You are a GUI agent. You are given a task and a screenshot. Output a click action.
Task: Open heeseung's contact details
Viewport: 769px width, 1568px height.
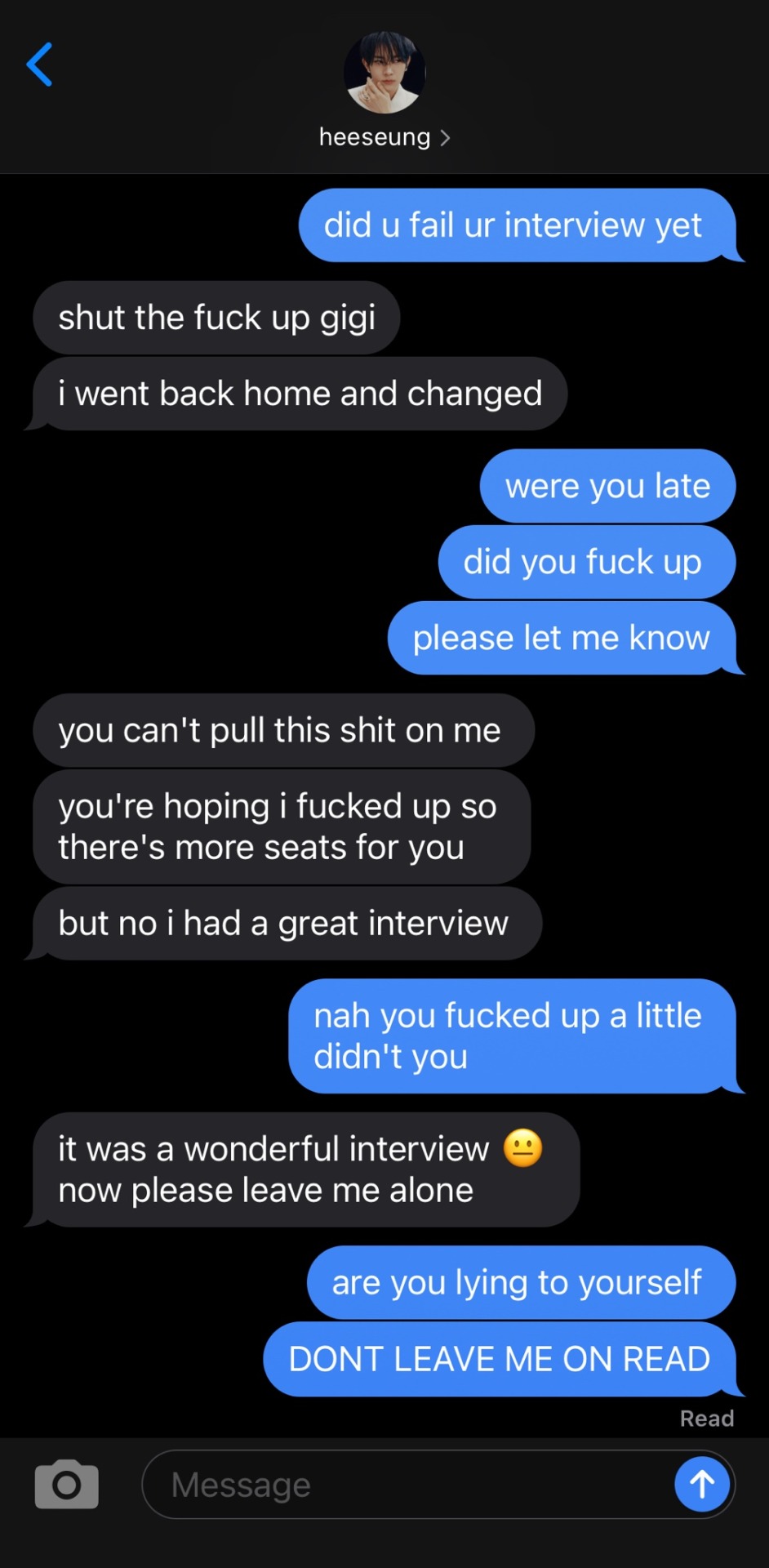tap(384, 137)
